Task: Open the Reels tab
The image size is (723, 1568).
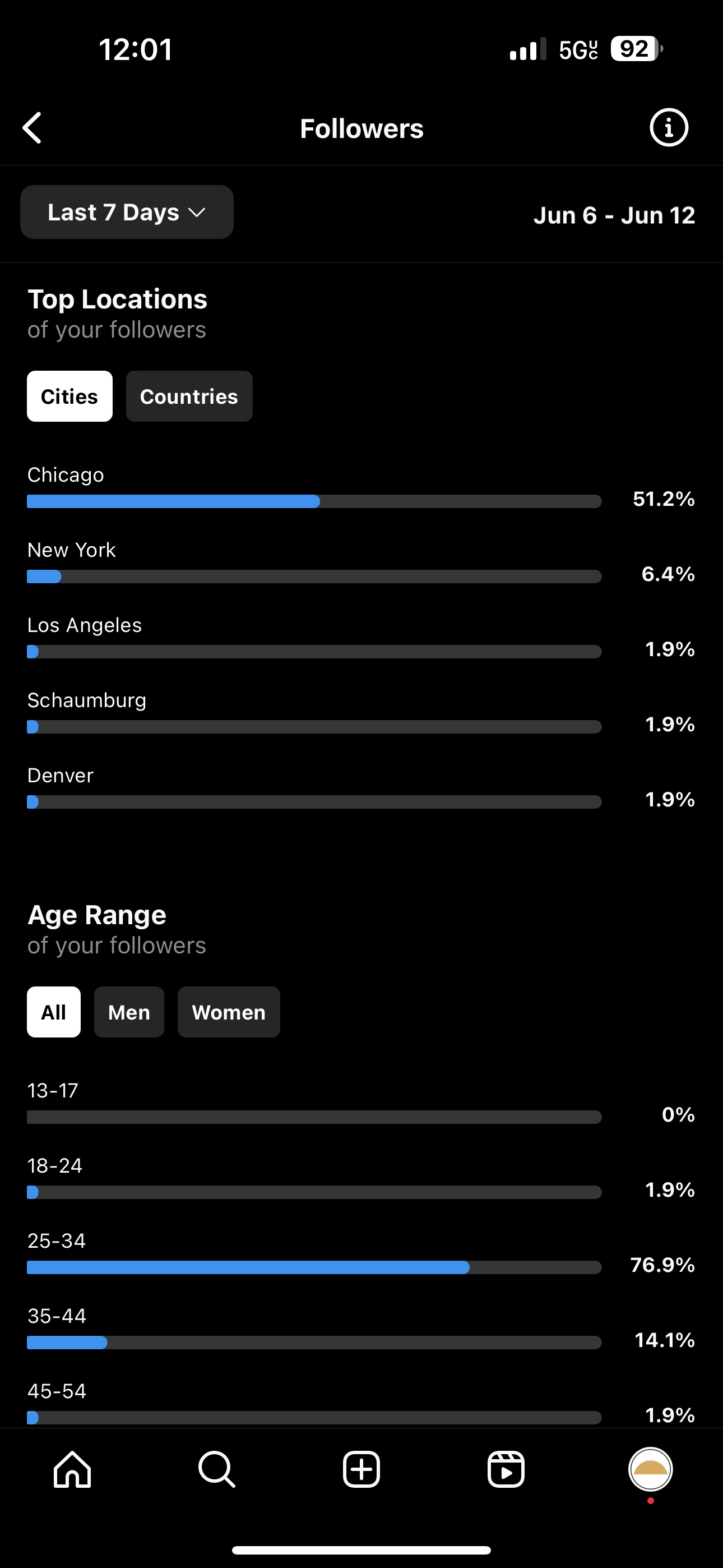Action: (506, 1469)
